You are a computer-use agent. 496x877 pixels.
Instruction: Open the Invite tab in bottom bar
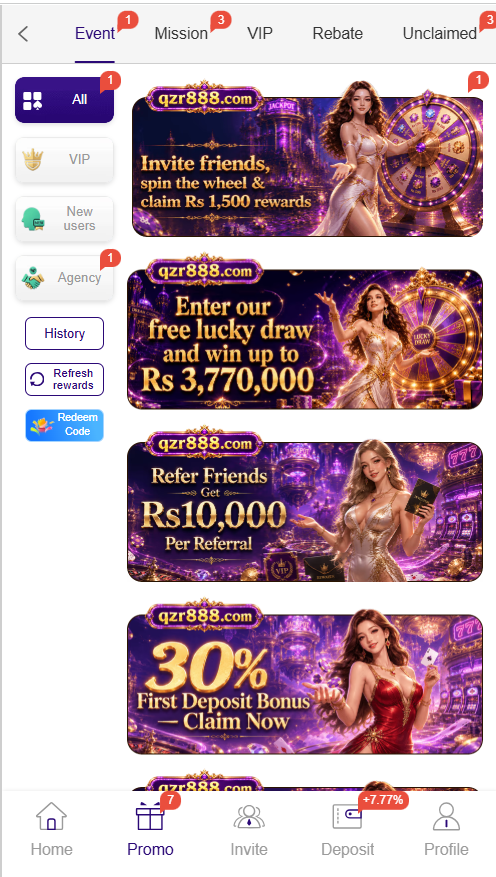[x=249, y=829]
